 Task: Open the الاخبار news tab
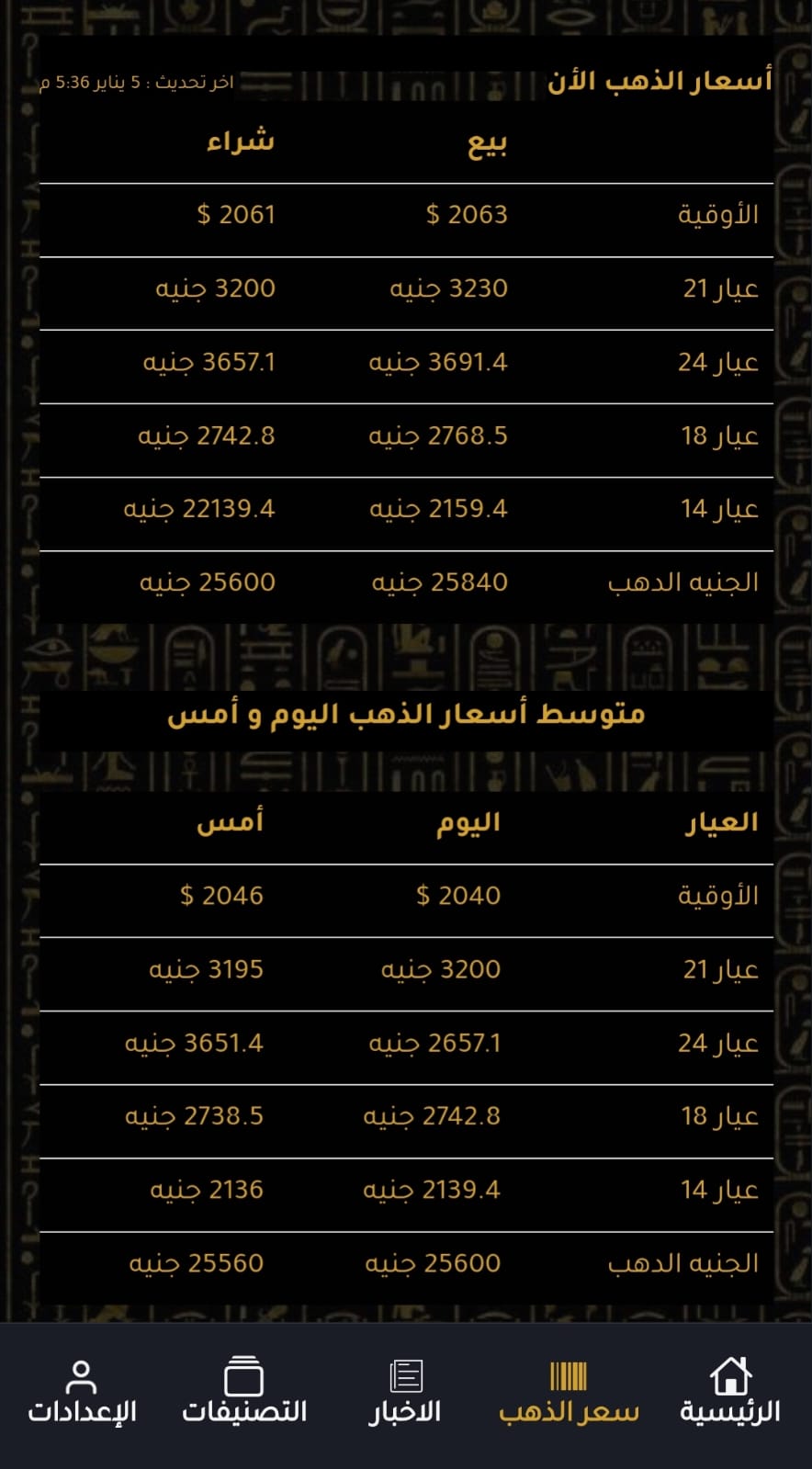tap(405, 1391)
